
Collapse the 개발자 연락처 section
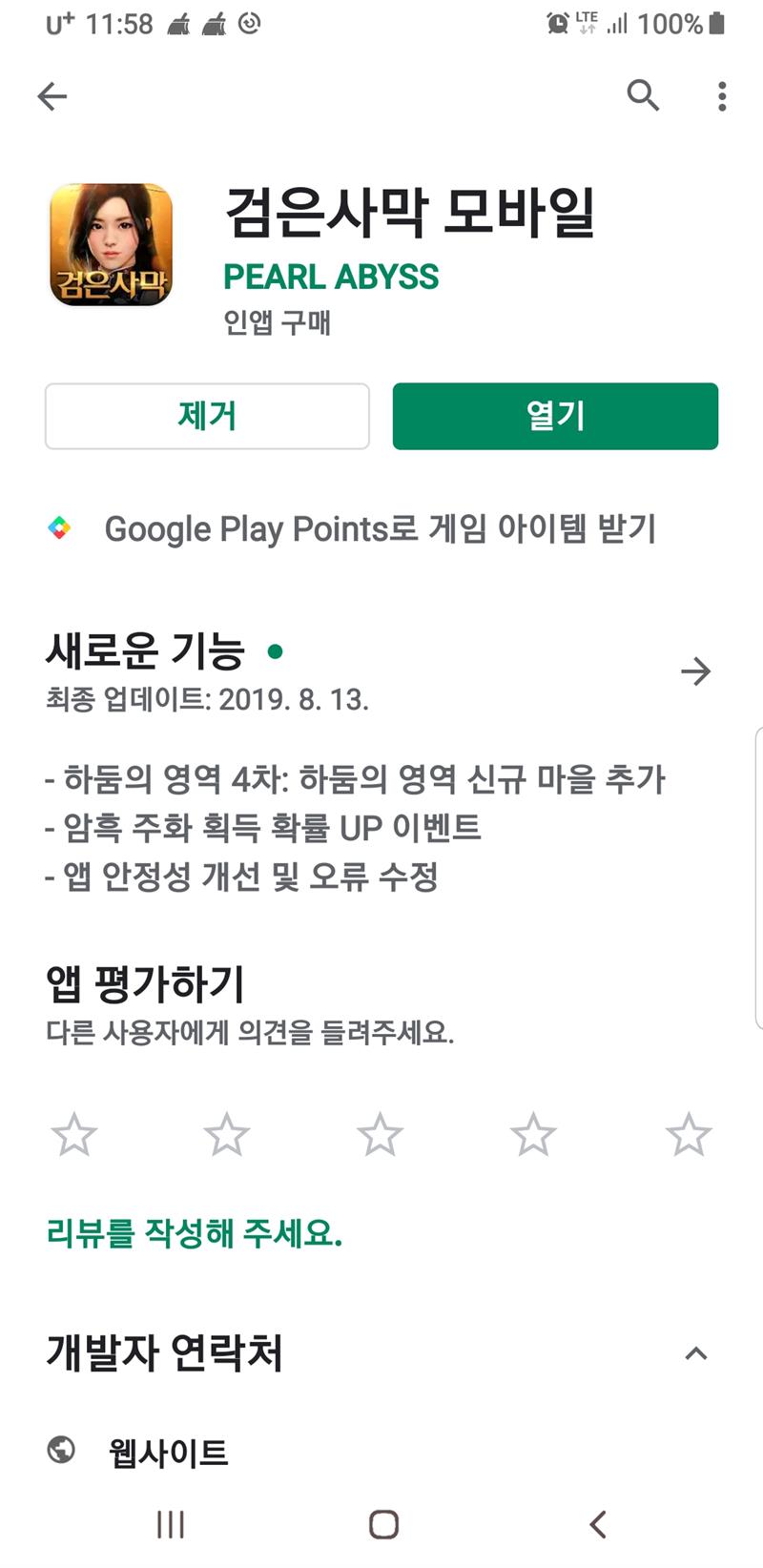pyautogui.click(x=696, y=1352)
